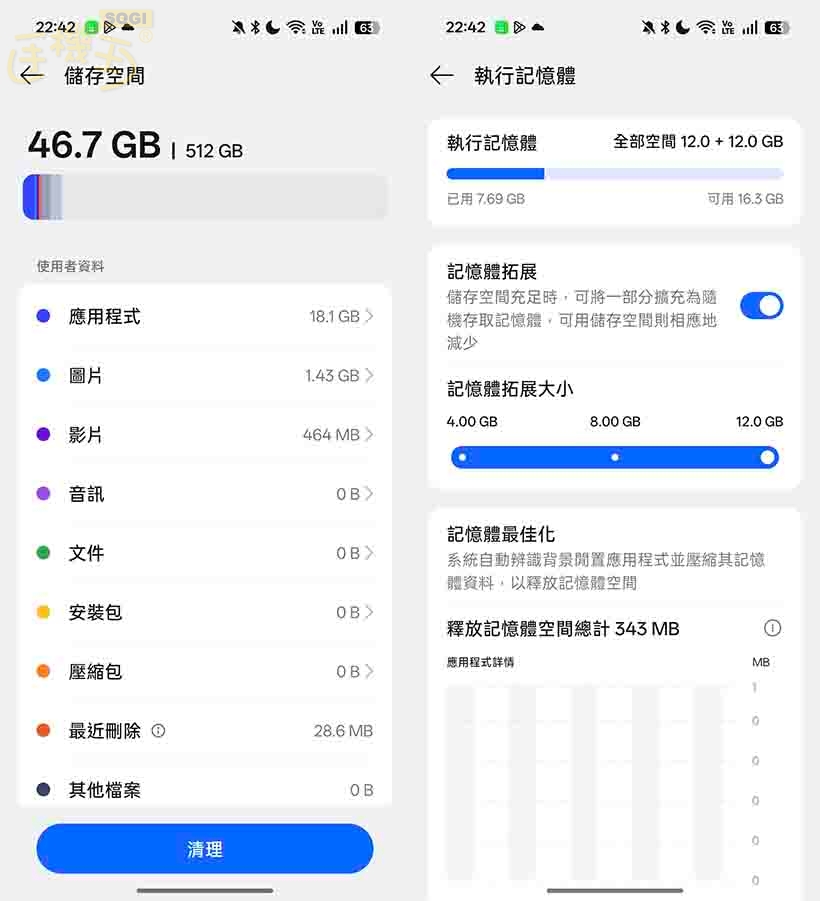
Task: Tap the 清理 button to clean storage
Action: click(x=204, y=848)
